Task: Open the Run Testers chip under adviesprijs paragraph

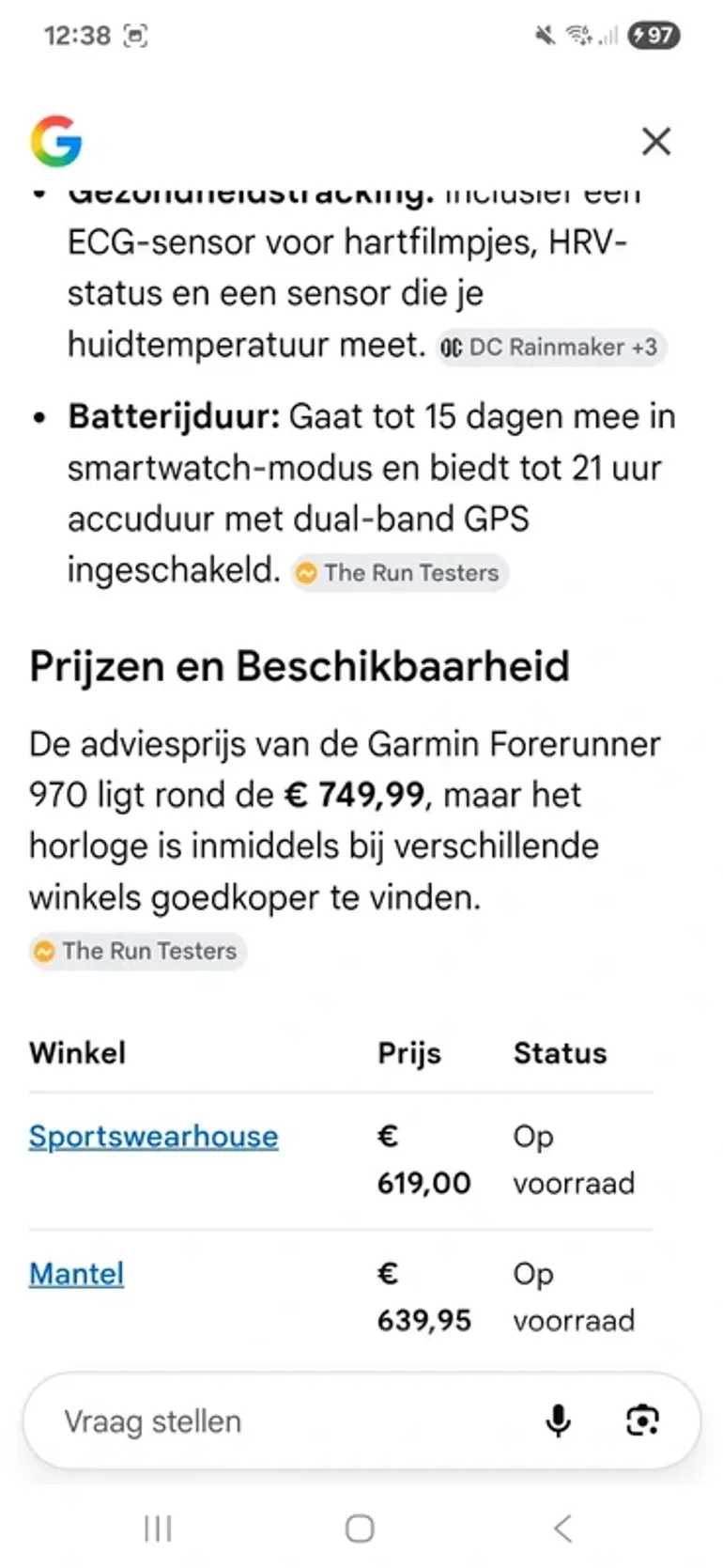Action: [137, 952]
